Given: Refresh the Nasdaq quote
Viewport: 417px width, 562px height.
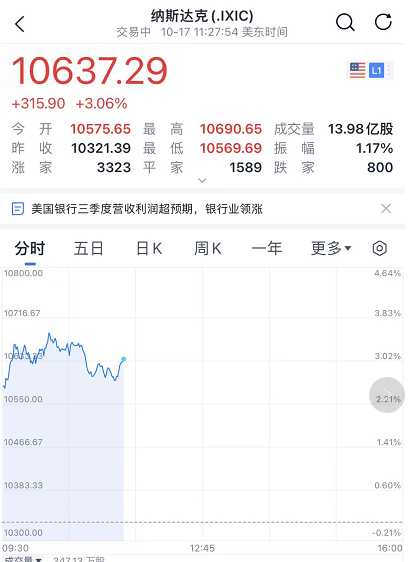Looking at the screenshot, I should (x=383, y=22).
